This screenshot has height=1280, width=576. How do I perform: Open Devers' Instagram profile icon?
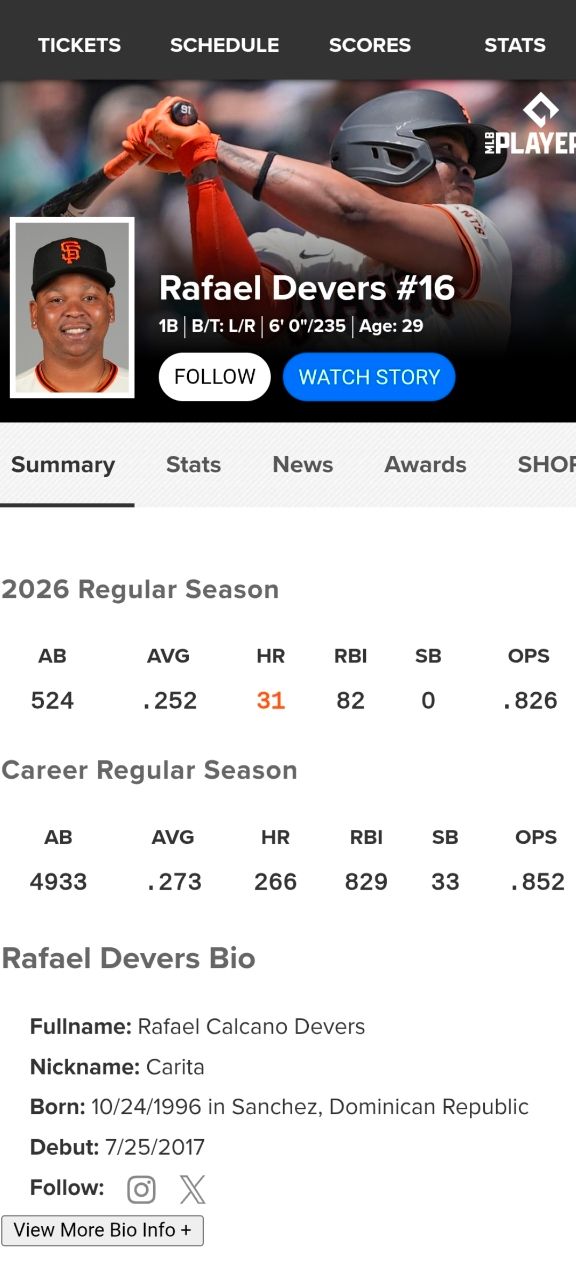[142, 1189]
